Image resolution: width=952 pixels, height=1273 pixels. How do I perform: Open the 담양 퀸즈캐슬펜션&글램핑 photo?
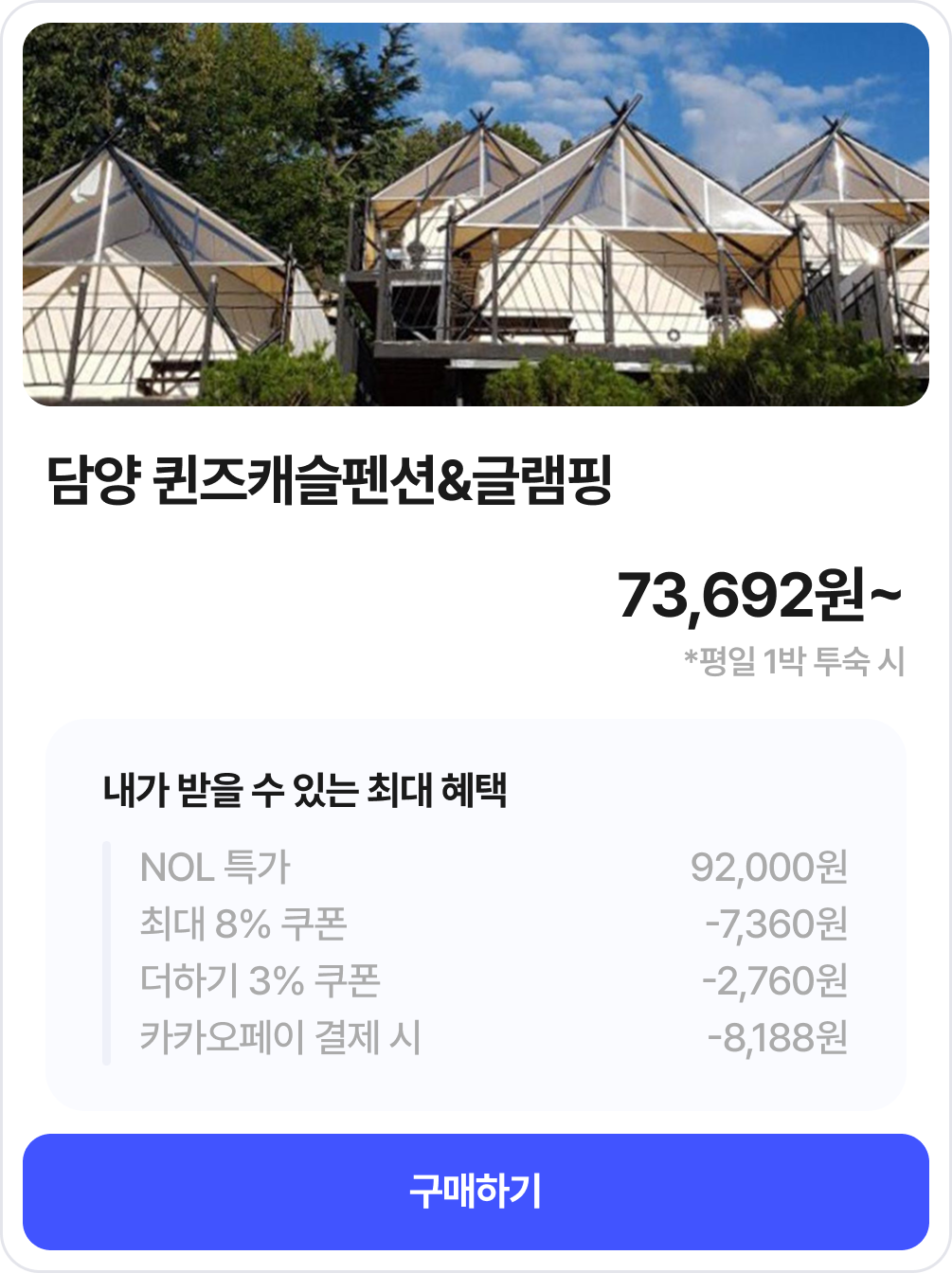tap(476, 215)
